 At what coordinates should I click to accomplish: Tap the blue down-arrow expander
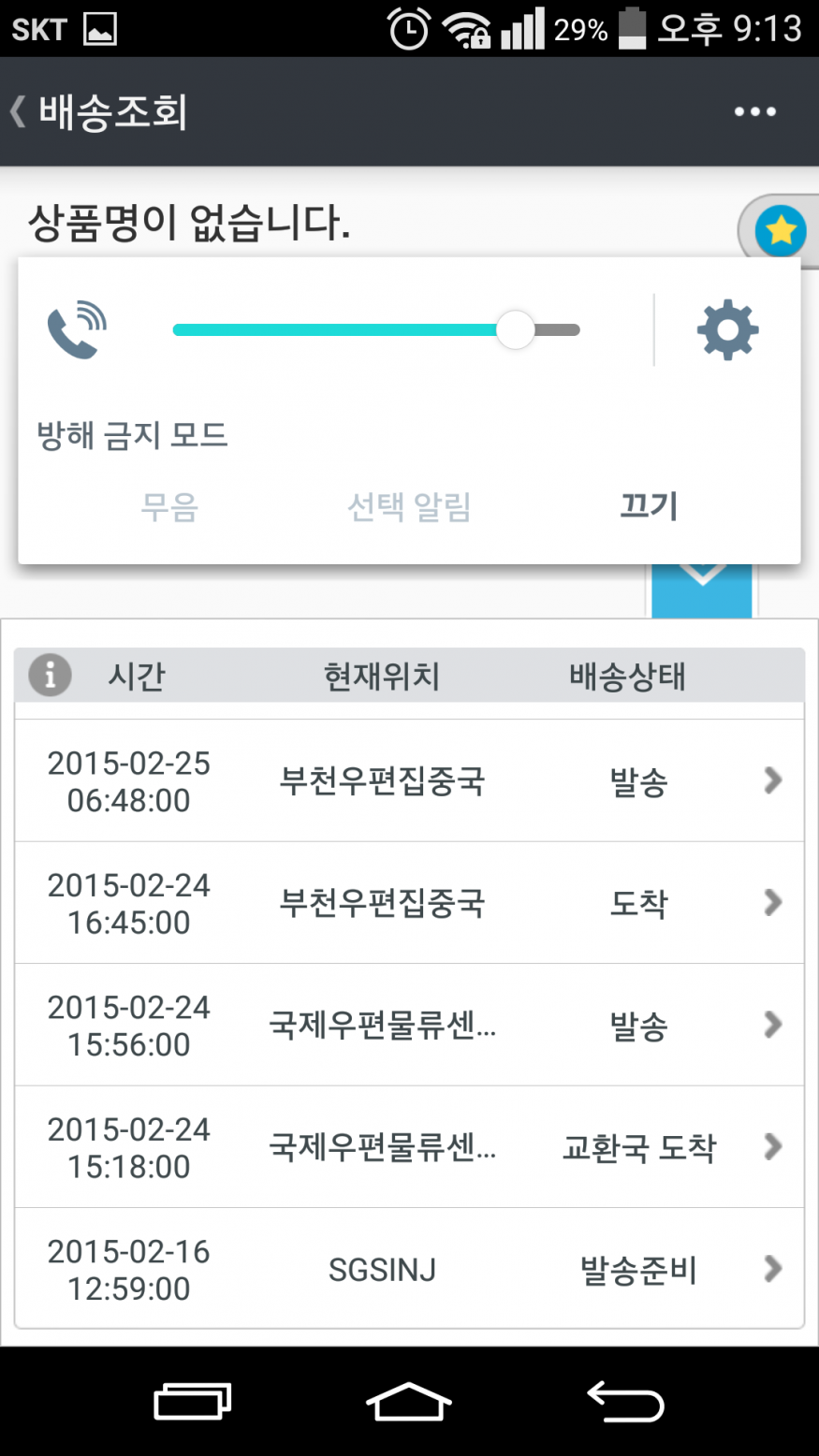pyautogui.click(x=702, y=590)
